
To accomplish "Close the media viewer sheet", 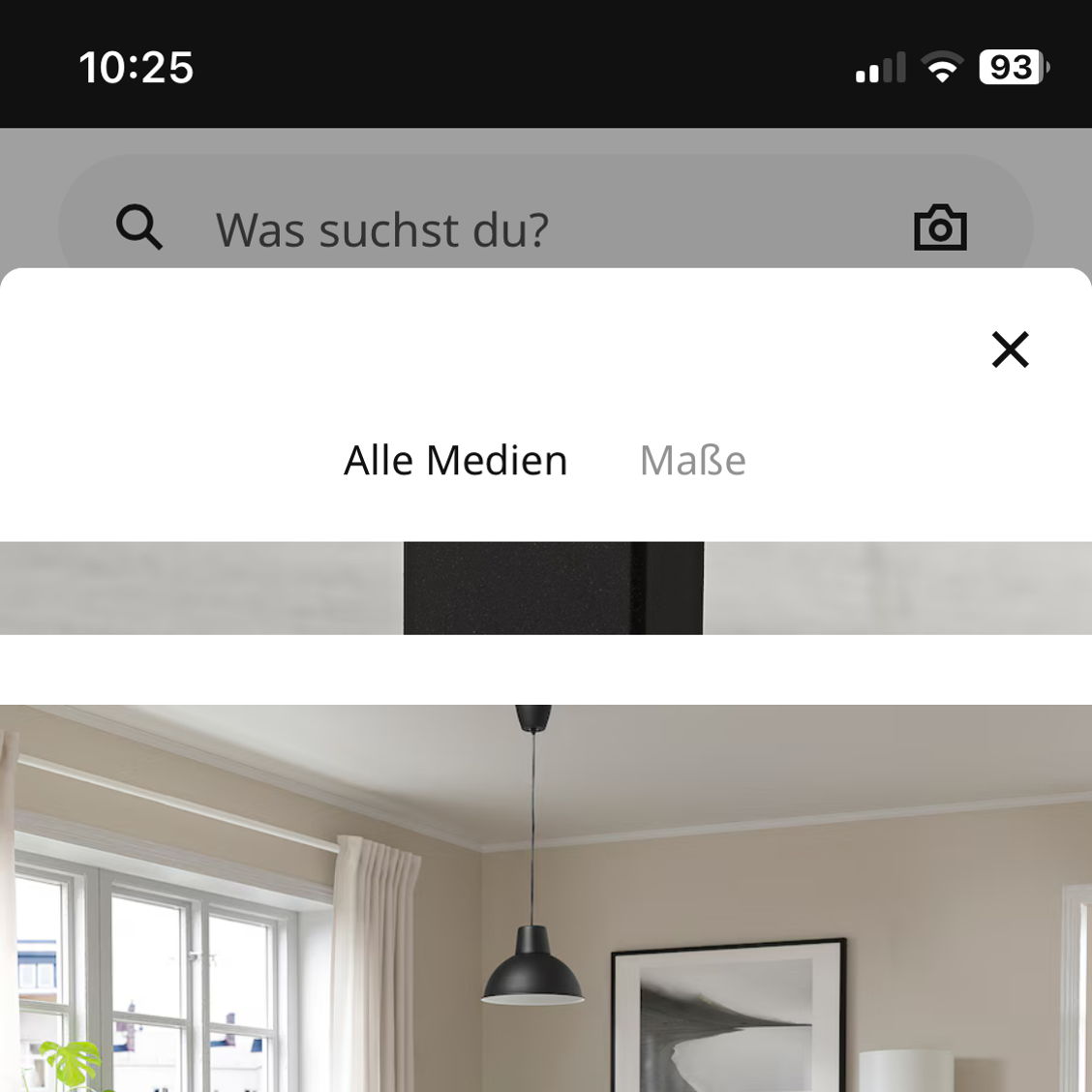I will 1010,349.
